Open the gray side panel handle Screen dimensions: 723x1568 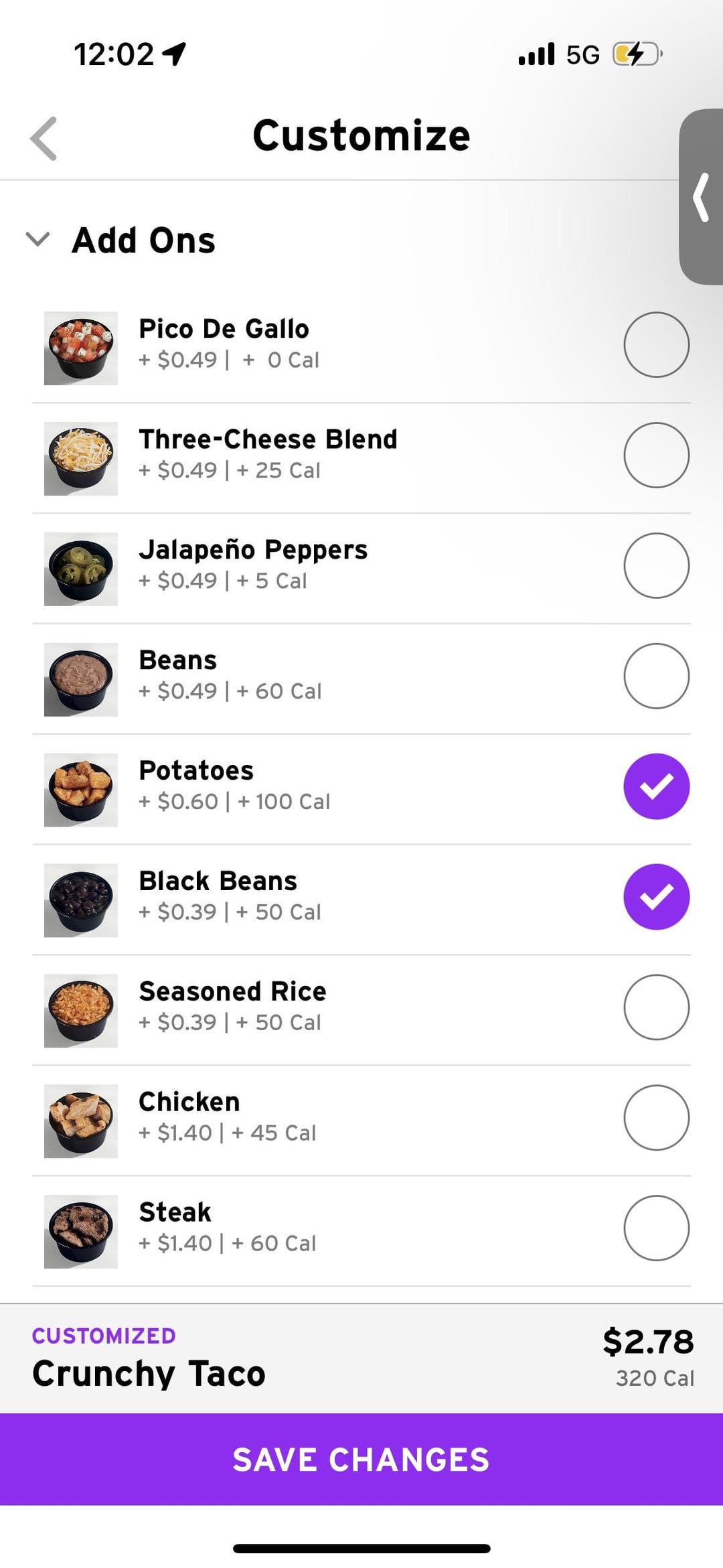coord(701,197)
